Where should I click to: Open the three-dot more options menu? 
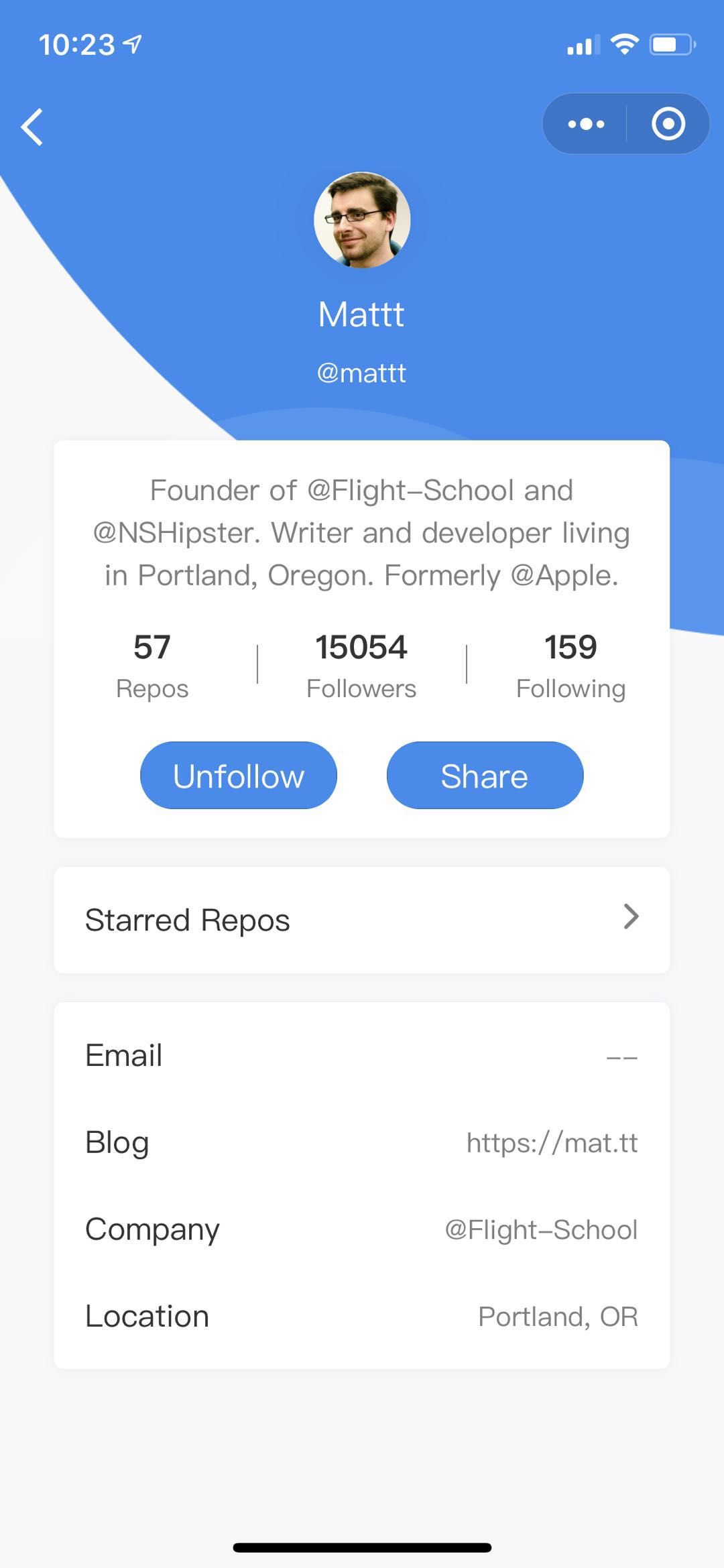point(586,124)
